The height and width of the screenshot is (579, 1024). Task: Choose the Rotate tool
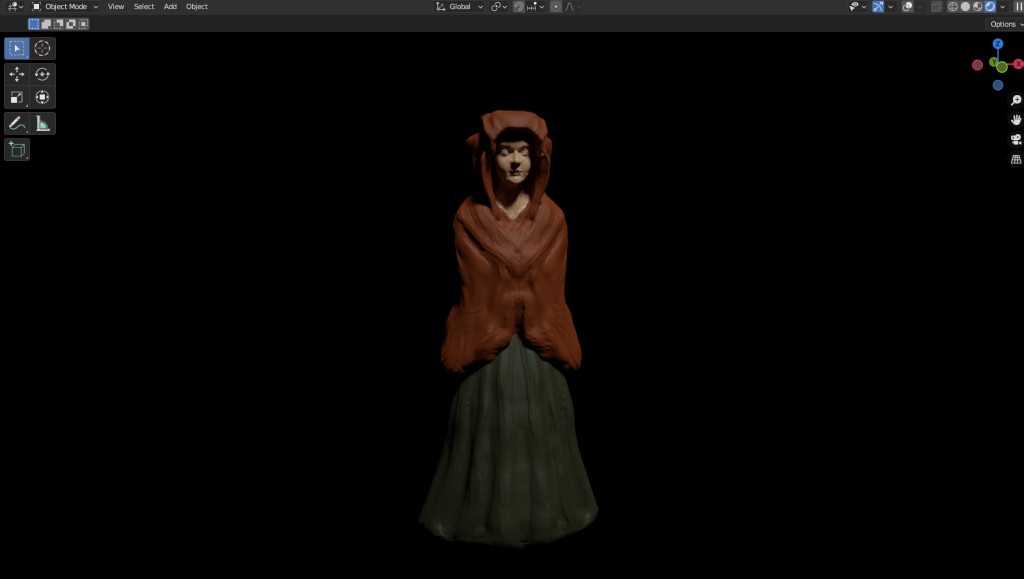pos(42,74)
